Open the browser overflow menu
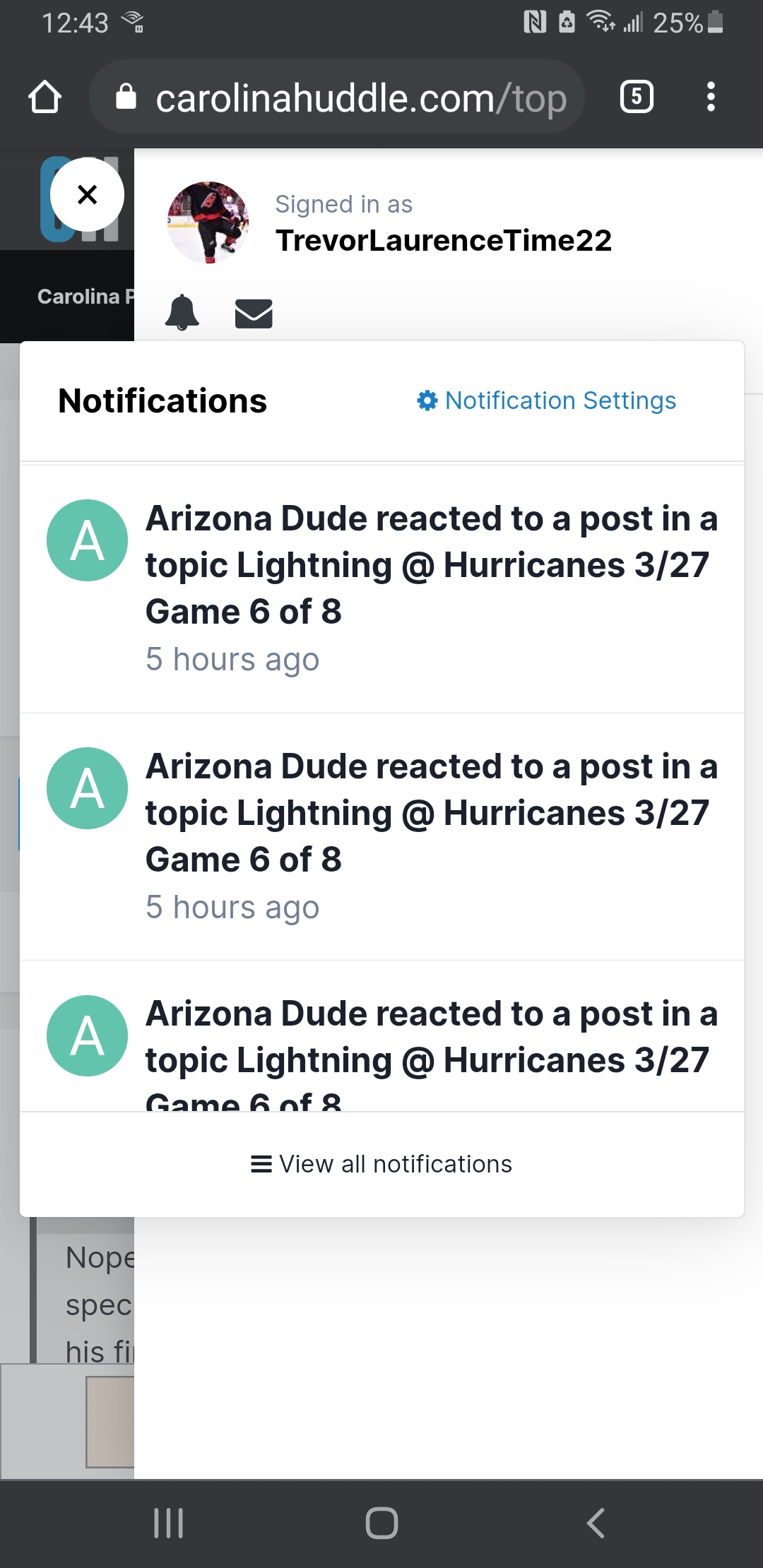This screenshot has width=763, height=1568. (711, 97)
